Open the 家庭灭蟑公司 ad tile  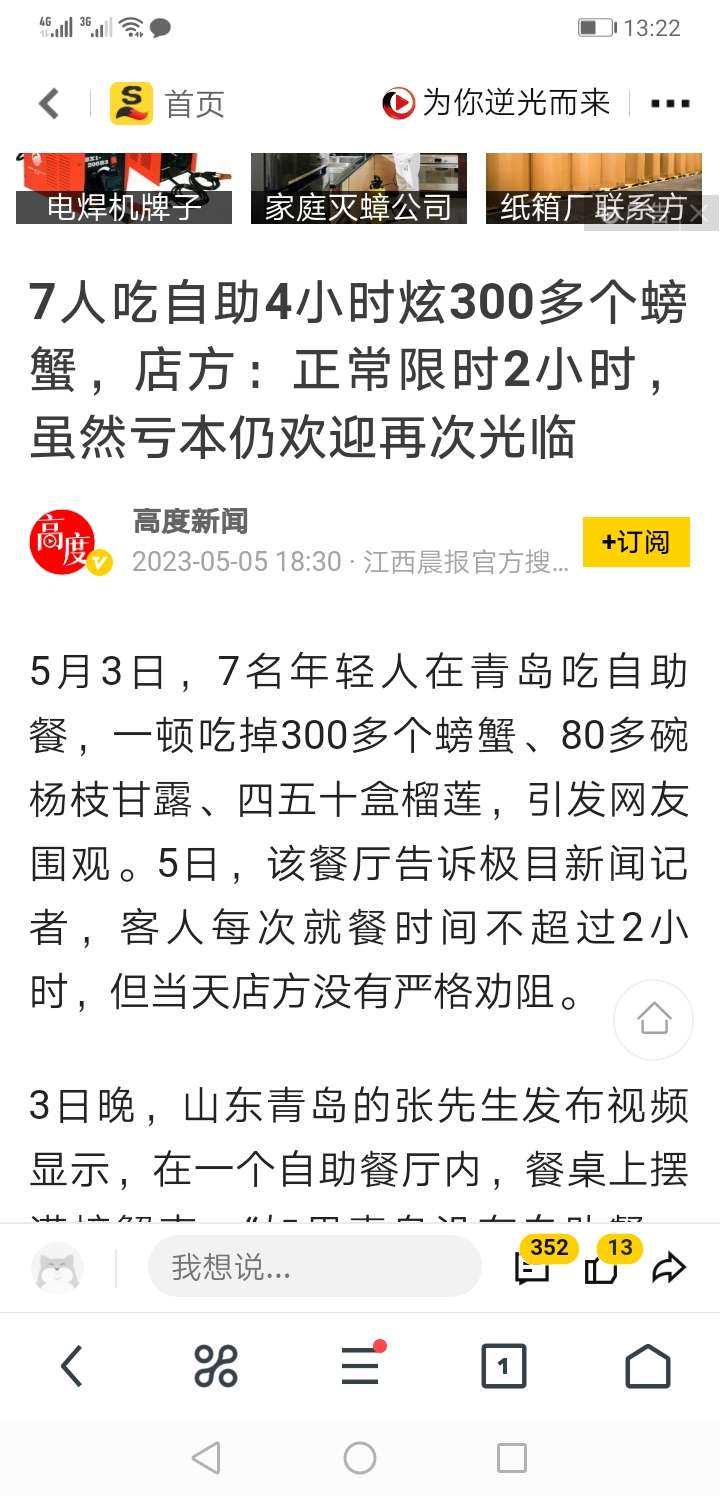point(358,189)
